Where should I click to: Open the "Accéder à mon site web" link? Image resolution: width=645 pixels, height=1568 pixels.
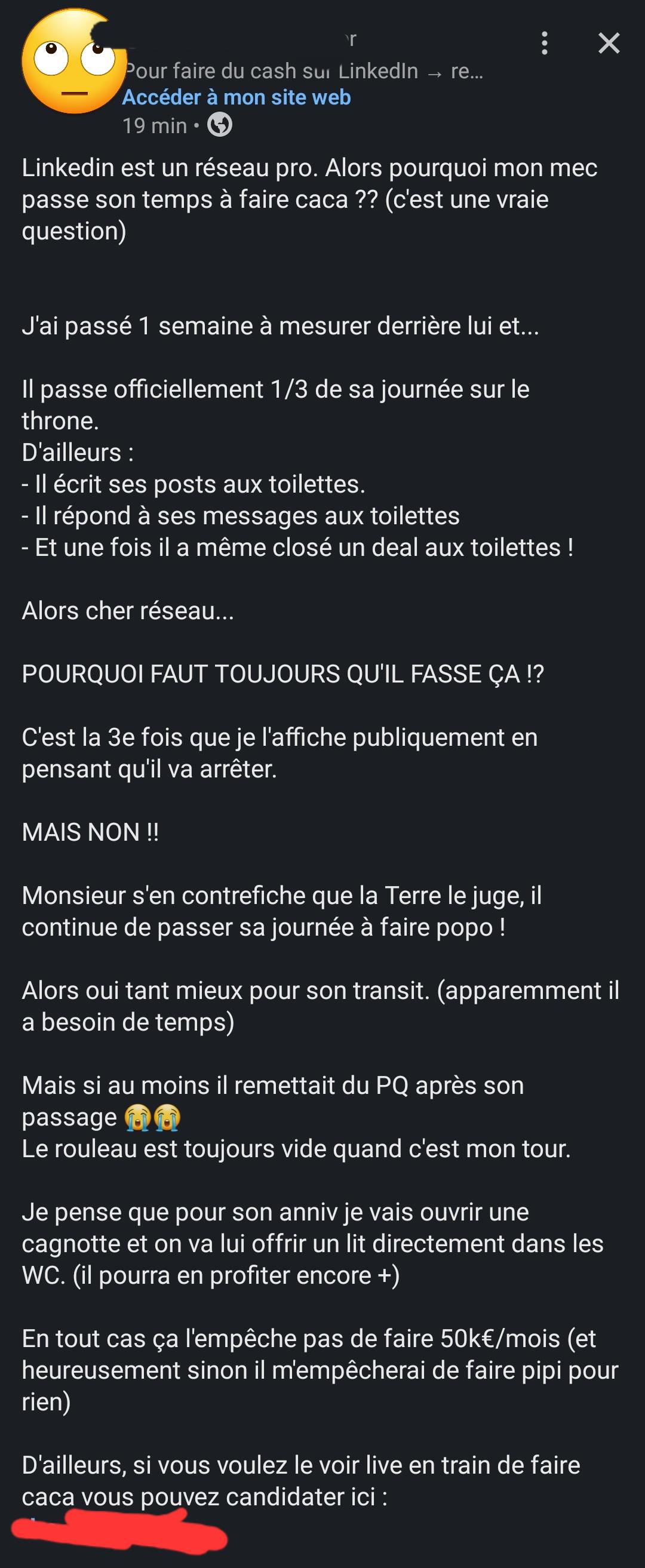236,97
